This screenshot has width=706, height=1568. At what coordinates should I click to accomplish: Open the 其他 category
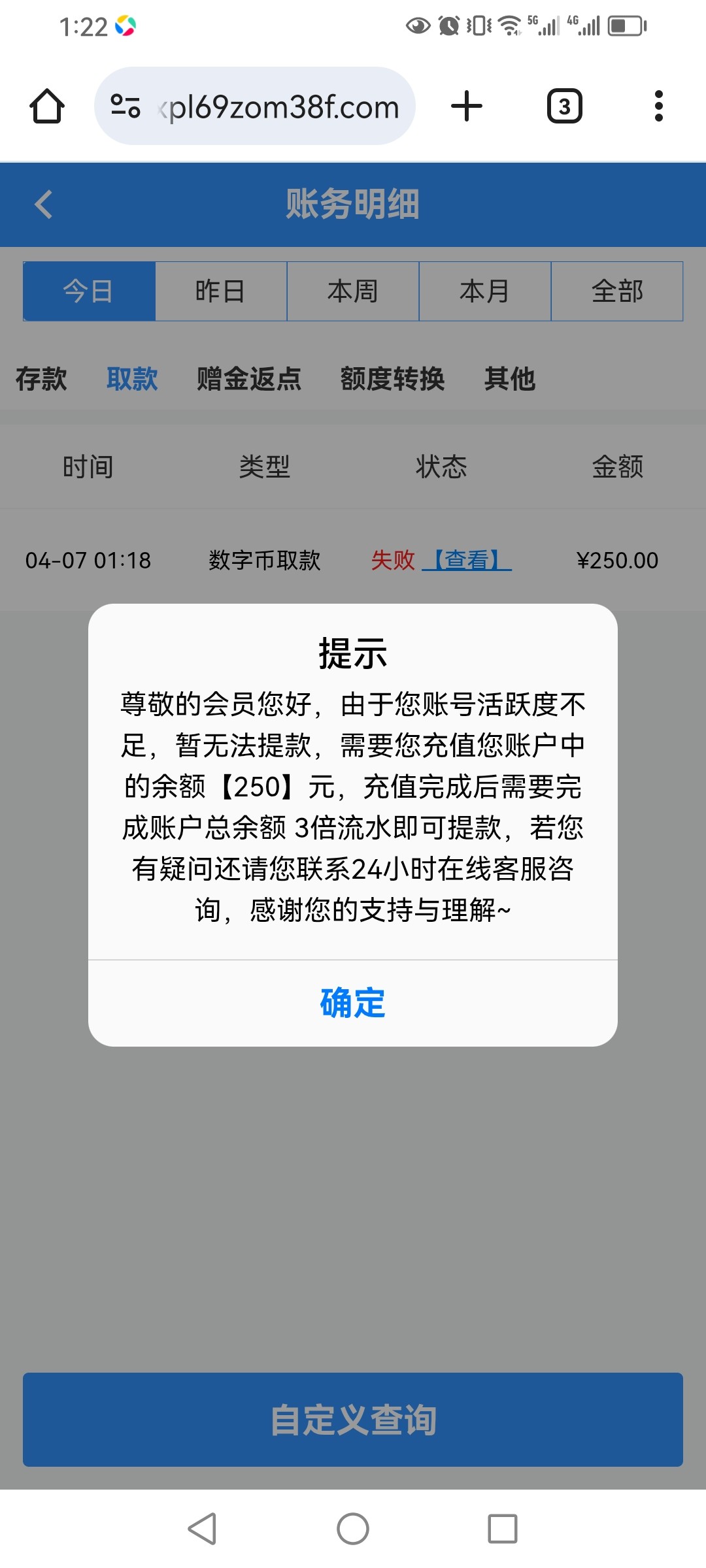click(510, 379)
